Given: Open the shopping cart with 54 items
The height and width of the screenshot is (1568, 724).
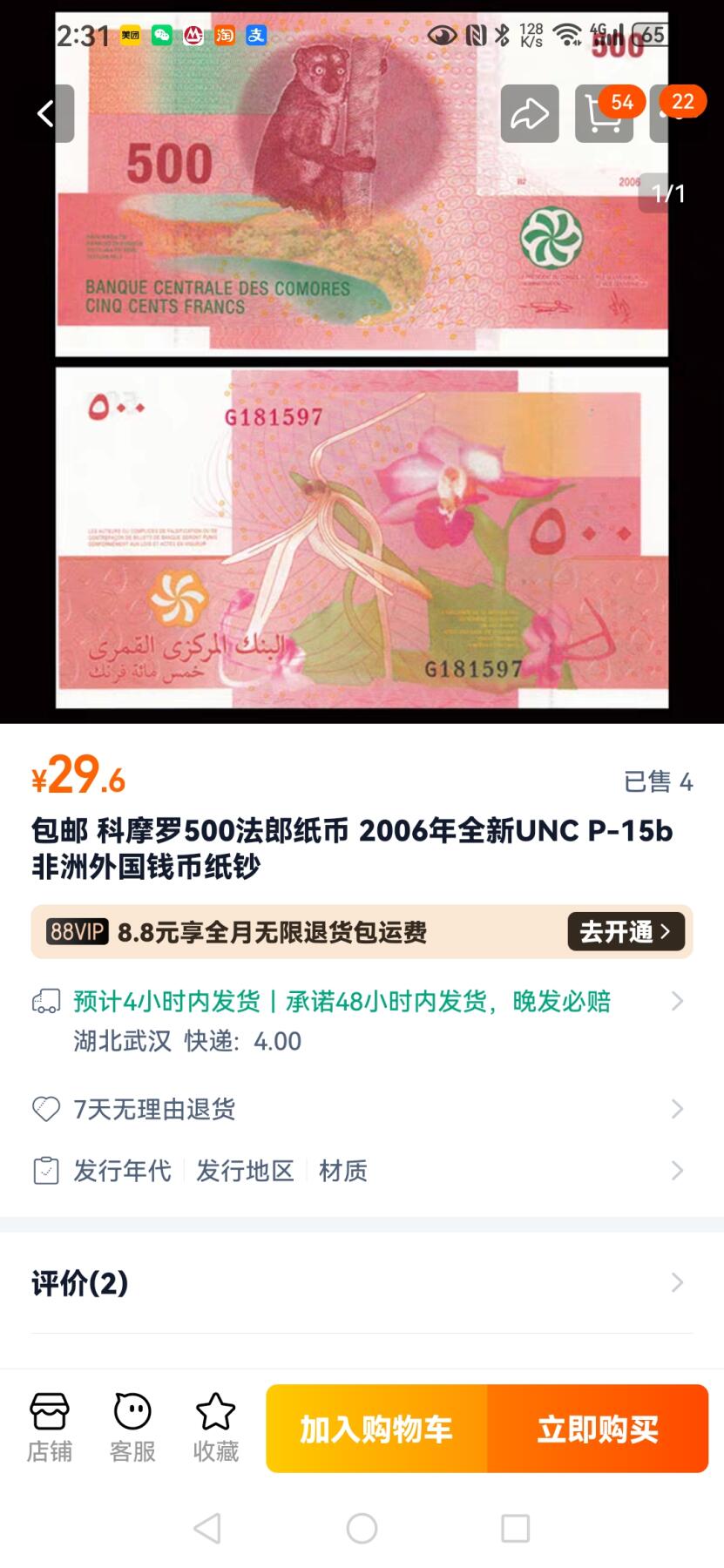Looking at the screenshot, I should point(604,113).
